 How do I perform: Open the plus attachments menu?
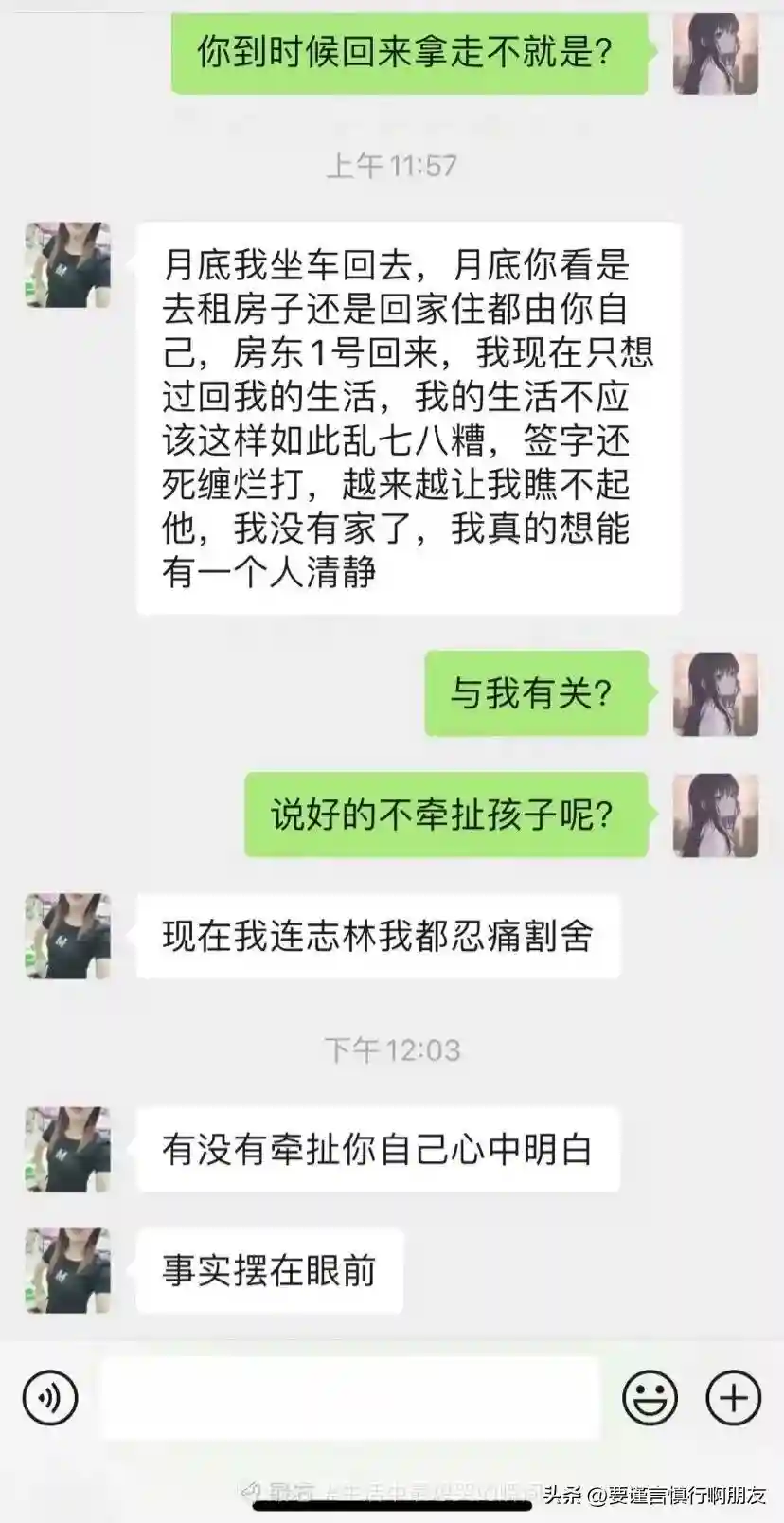point(734,1398)
